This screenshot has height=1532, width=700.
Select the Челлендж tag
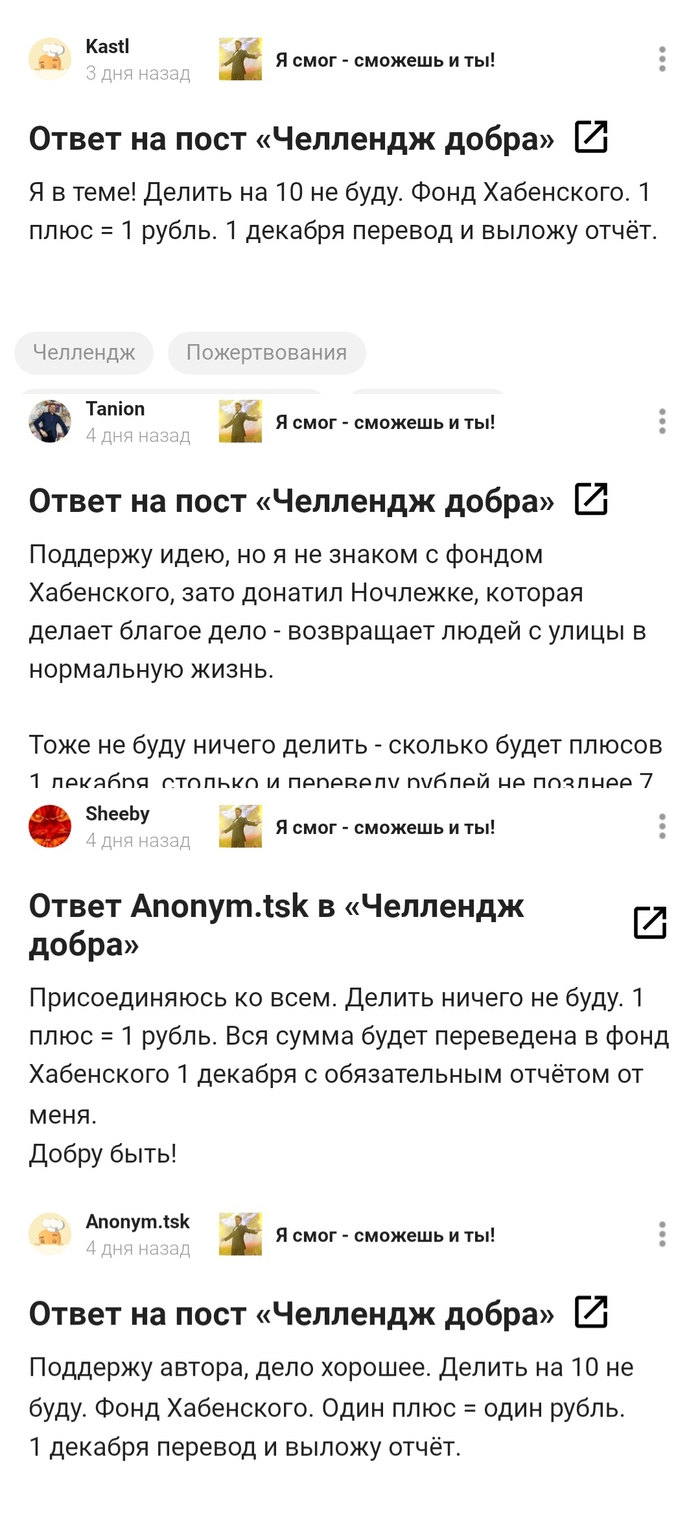(84, 352)
